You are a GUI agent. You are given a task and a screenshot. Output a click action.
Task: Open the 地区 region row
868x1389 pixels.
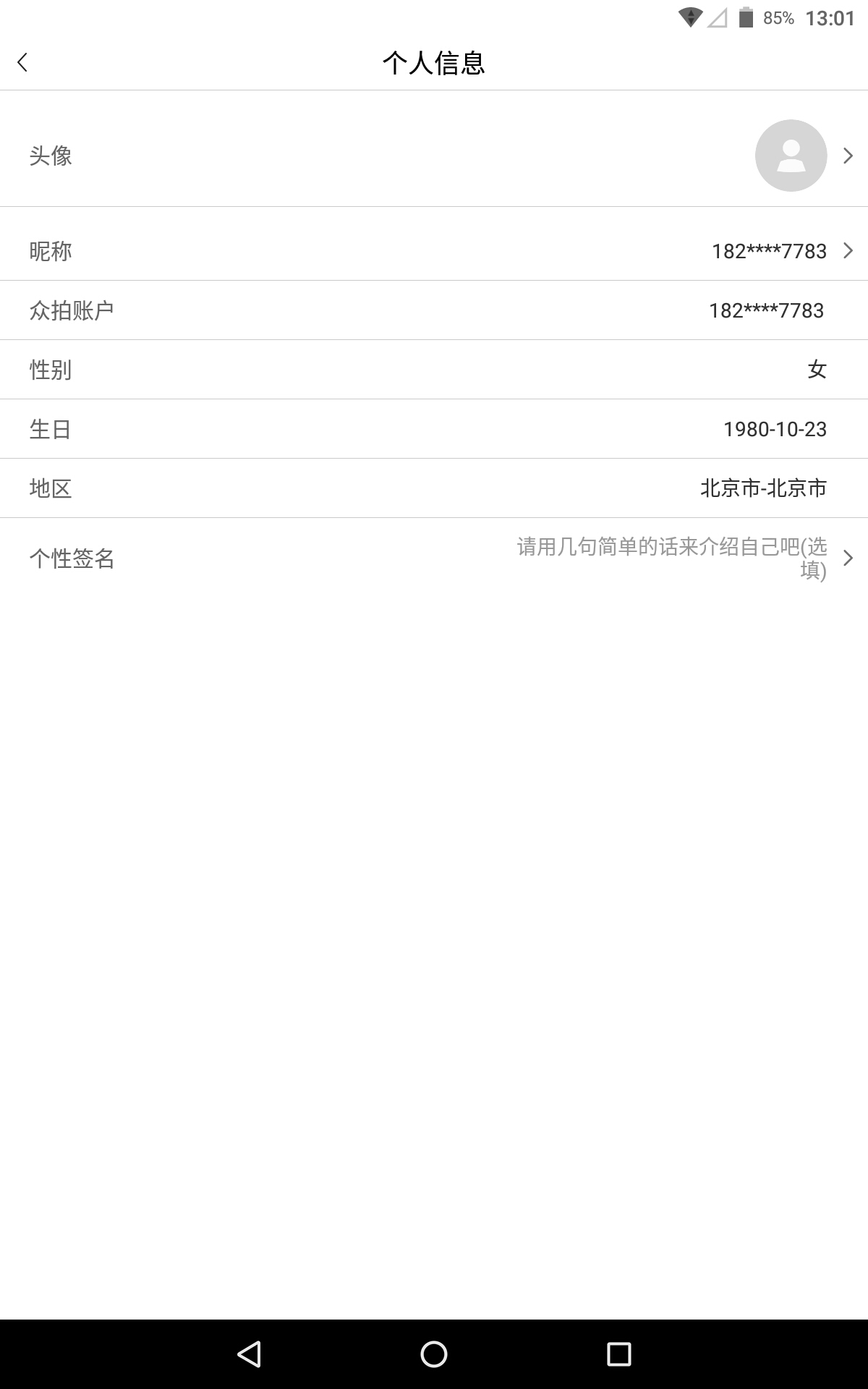pos(434,488)
